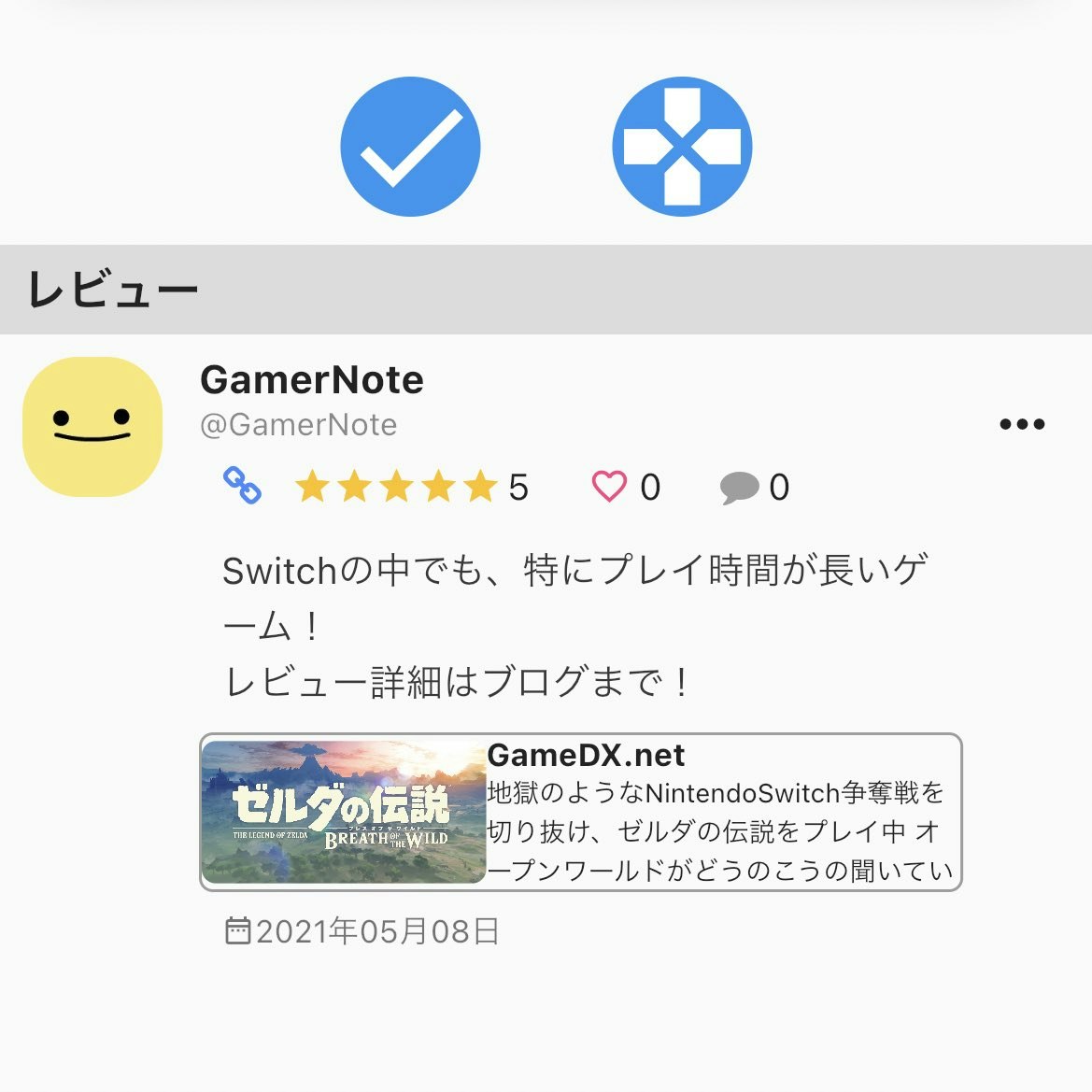Open the review's three-dot overflow menu
Viewport: 1092px width, 1092px height.
pos(1022,424)
